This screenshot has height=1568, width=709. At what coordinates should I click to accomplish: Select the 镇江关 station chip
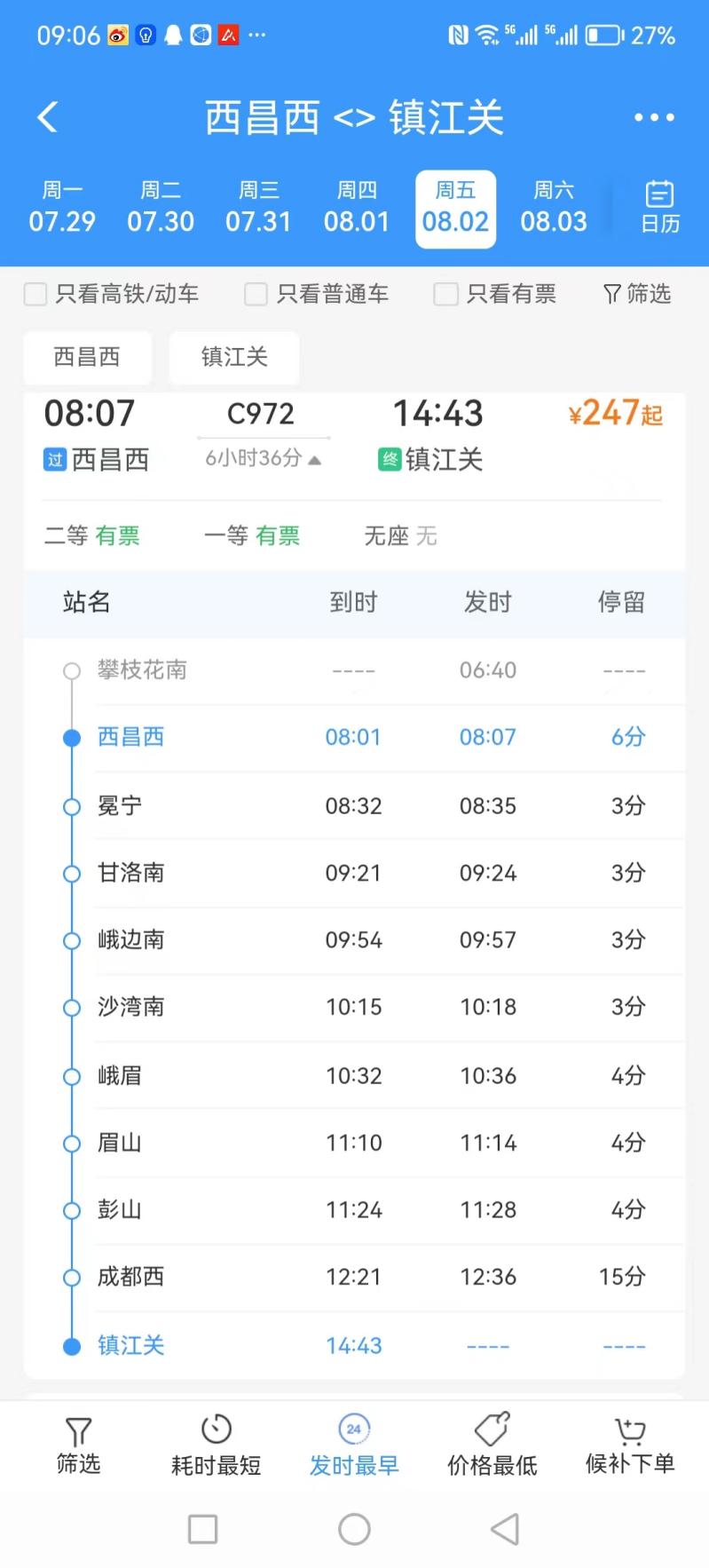234,357
